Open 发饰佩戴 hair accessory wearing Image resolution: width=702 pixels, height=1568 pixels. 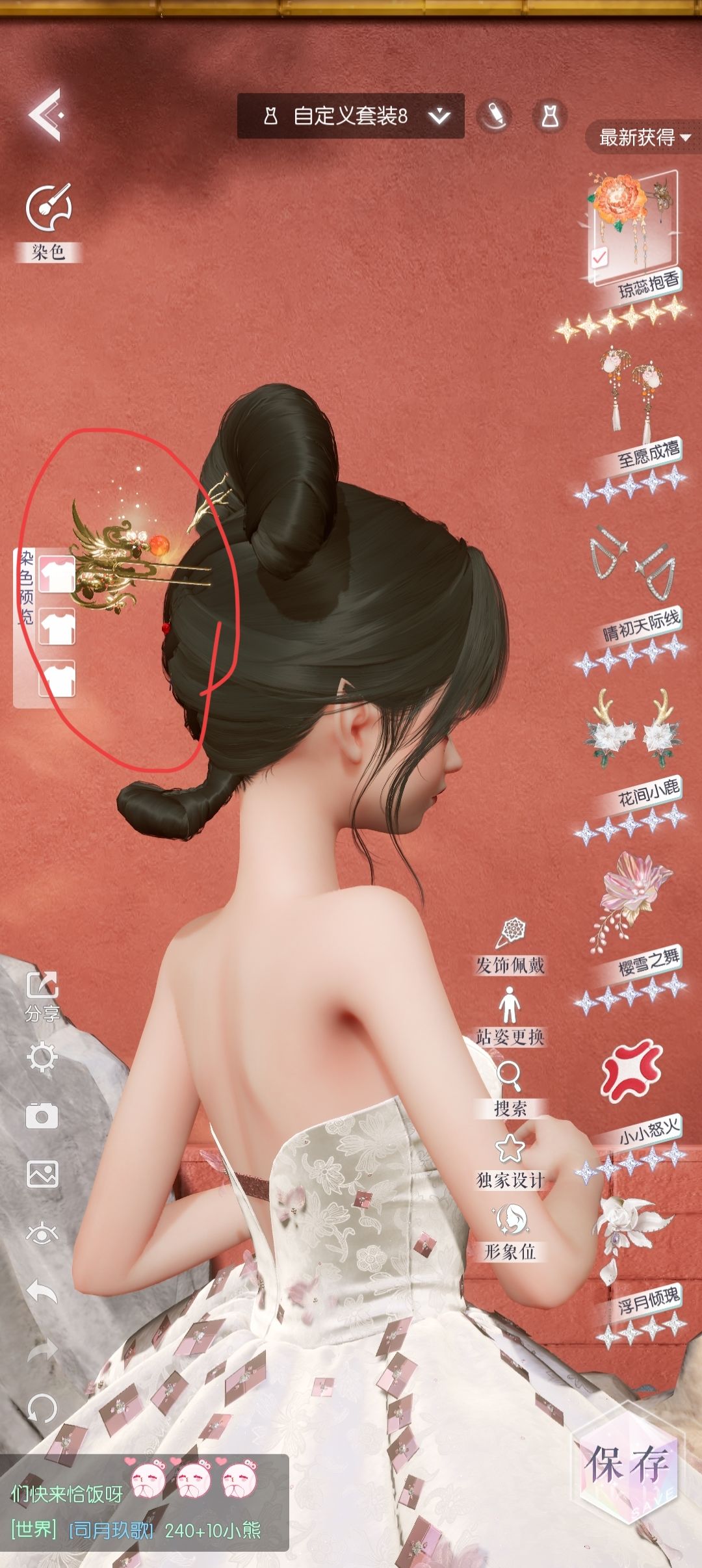point(510,946)
